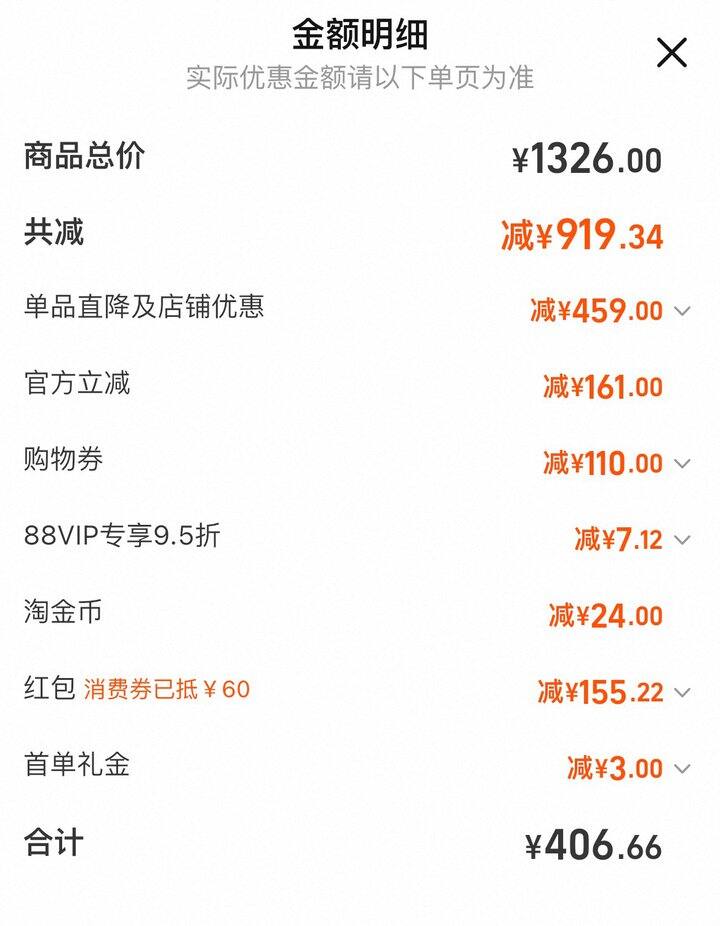The width and height of the screenshot is (720, 926).
Task: Show details for 88VIP专享9.5折
Action: point(682,540)
